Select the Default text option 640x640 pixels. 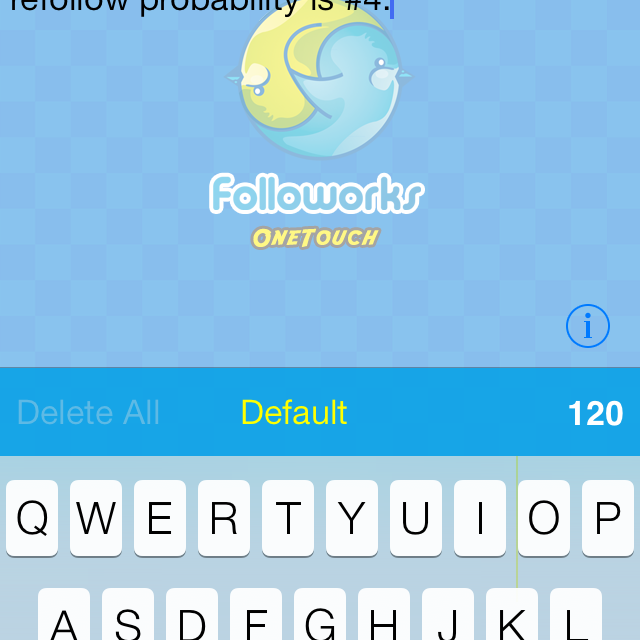[x=294, y=413]
